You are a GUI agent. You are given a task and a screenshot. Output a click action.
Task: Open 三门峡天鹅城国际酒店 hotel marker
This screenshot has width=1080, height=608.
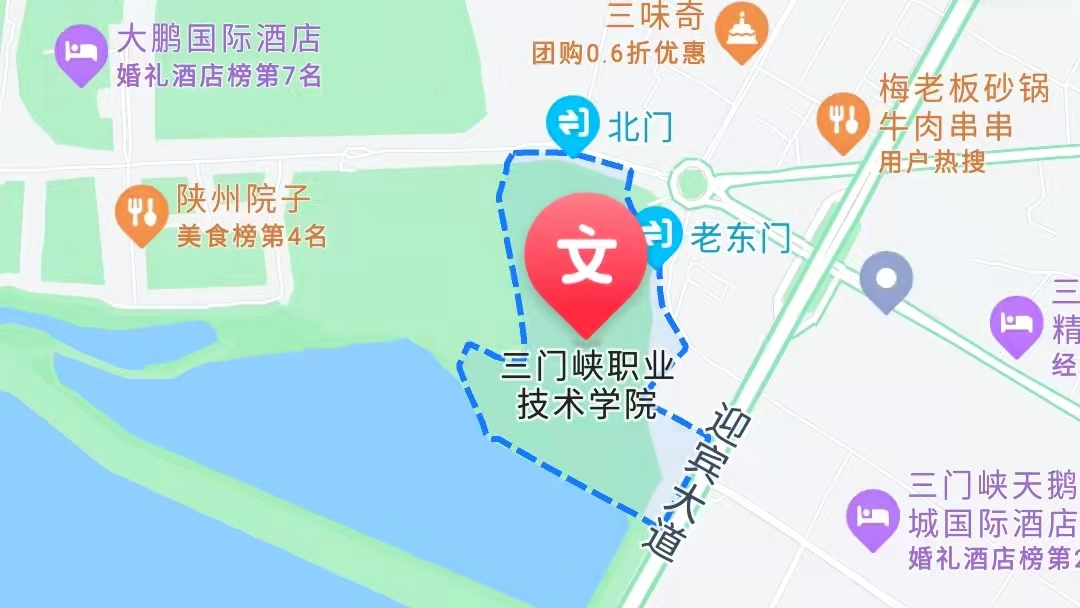tap(870, 515)
